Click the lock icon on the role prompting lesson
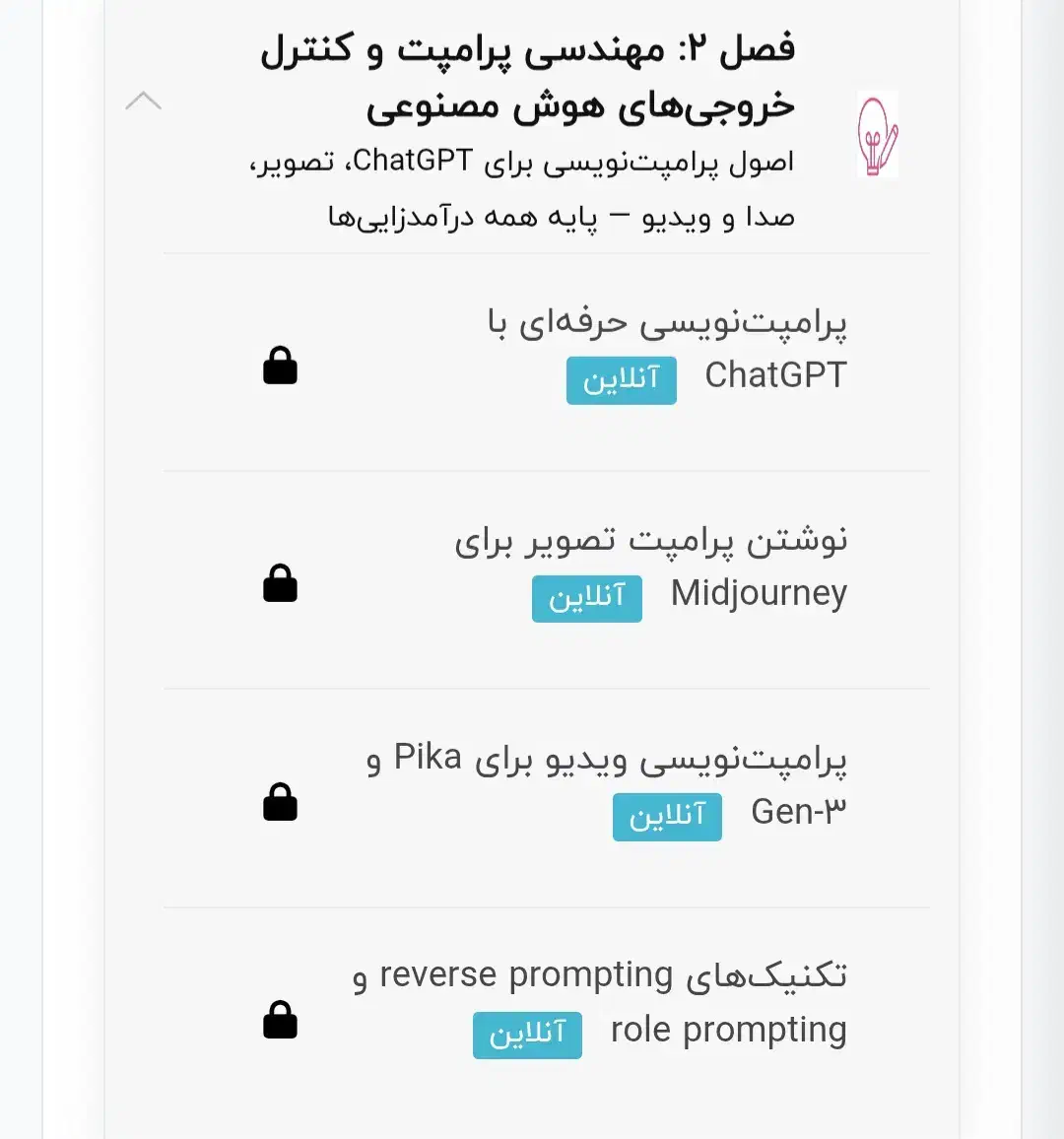This screenshot has width=1064, height=1139. [280, 1021]
